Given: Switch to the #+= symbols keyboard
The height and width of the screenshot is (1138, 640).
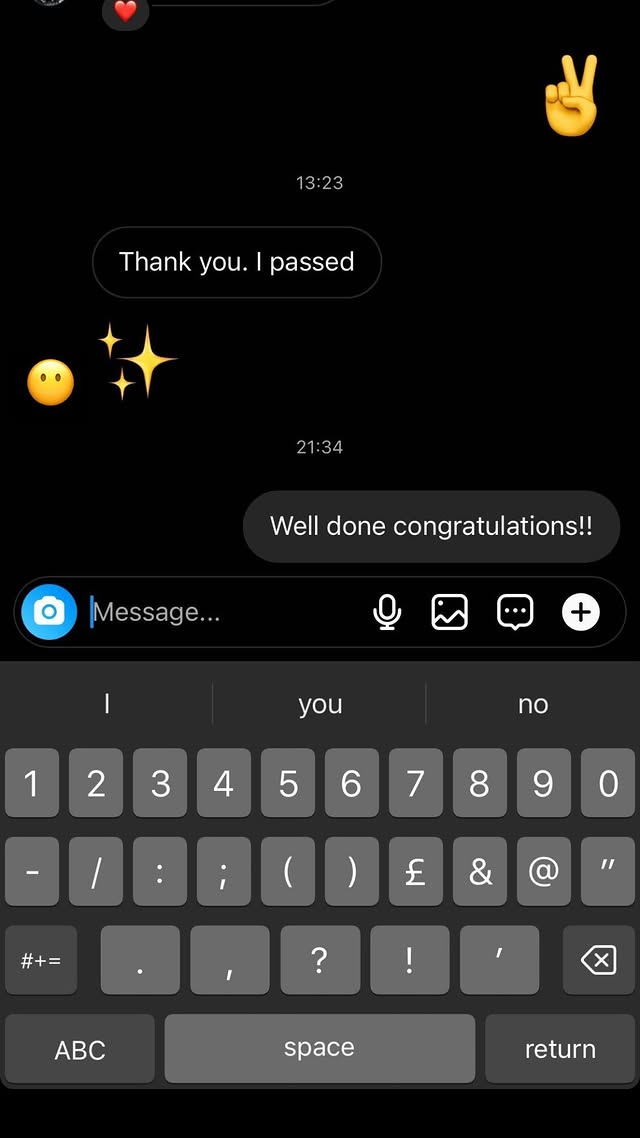Looking at the screenshot, I should tap(41, 961).
